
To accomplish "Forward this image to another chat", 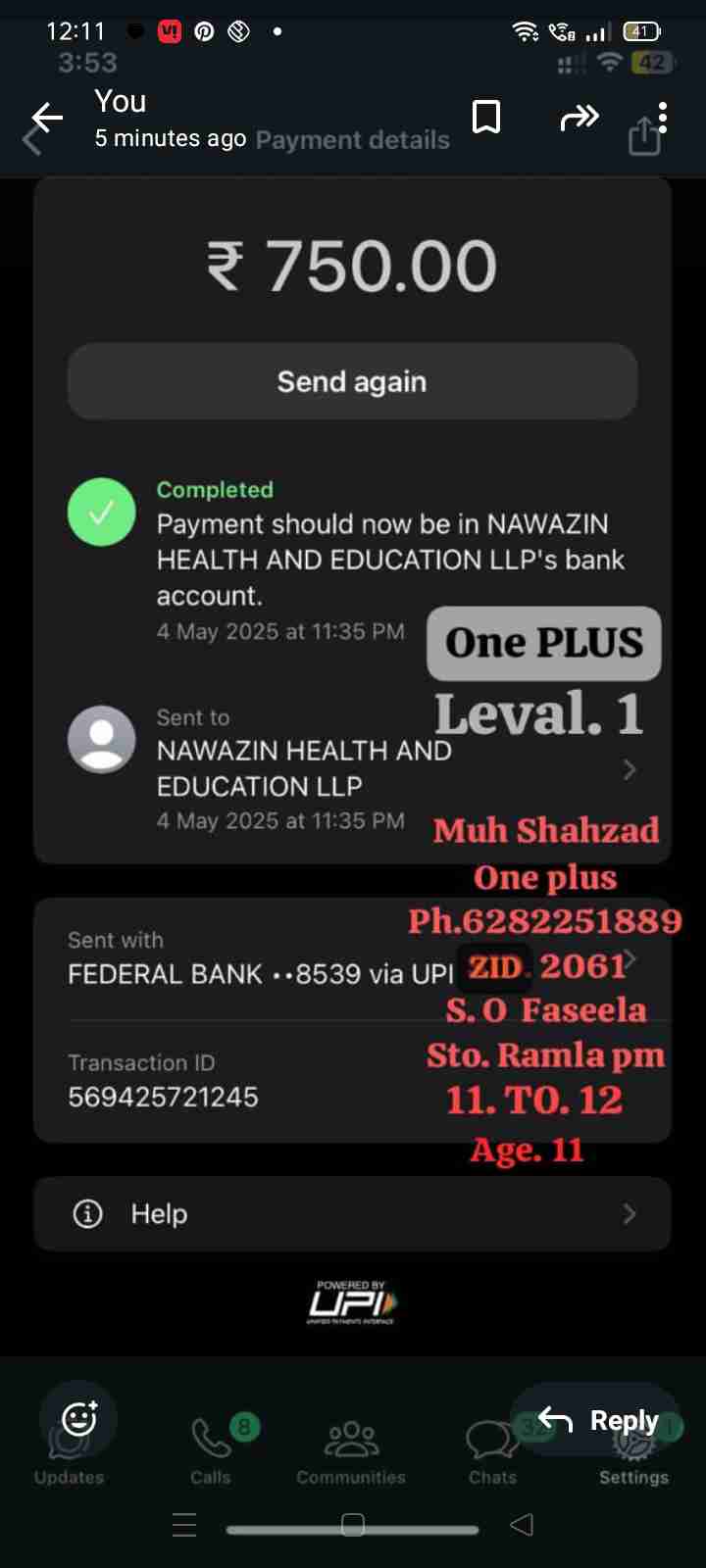I will (x=579, y=119).
